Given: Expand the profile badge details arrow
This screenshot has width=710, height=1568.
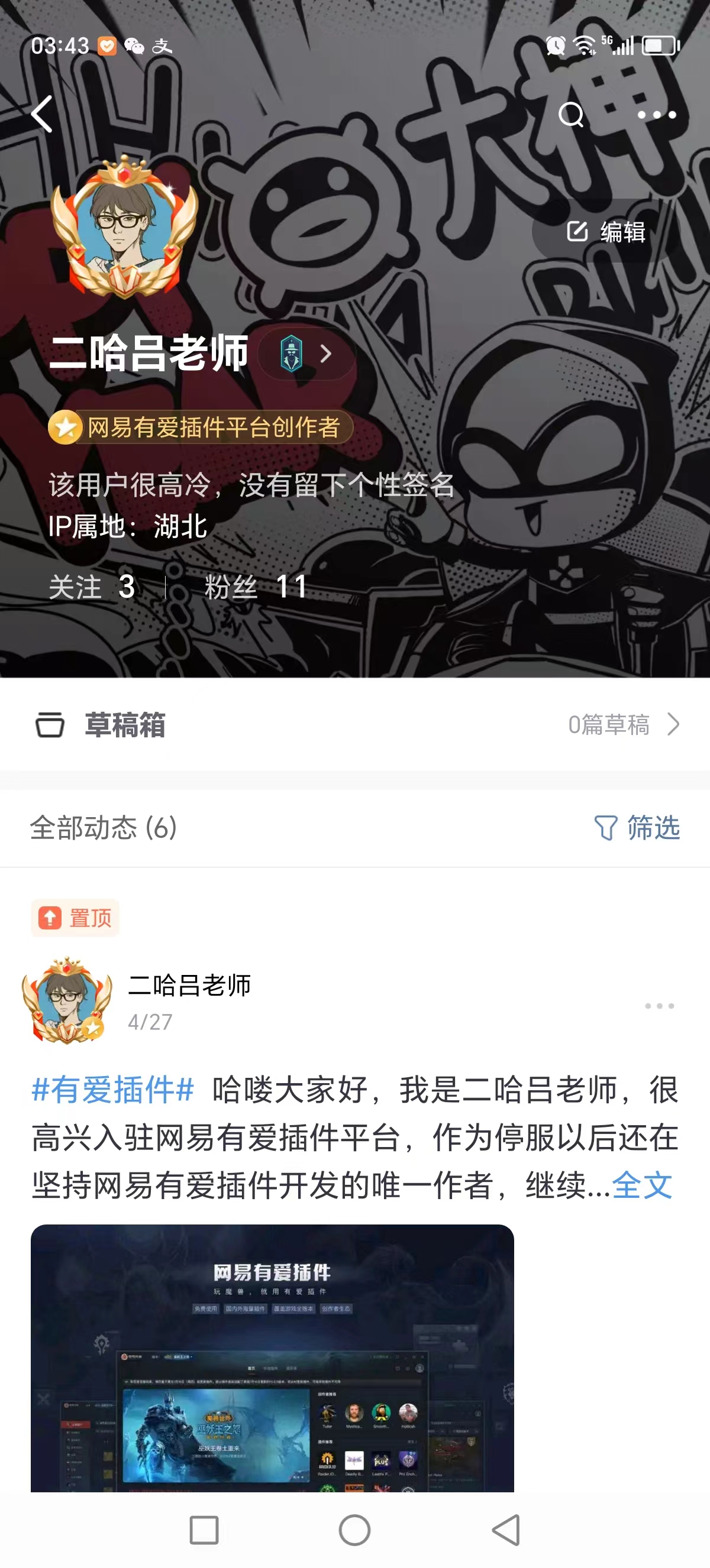Looking at the screenshot, I should tap(326, 354).
